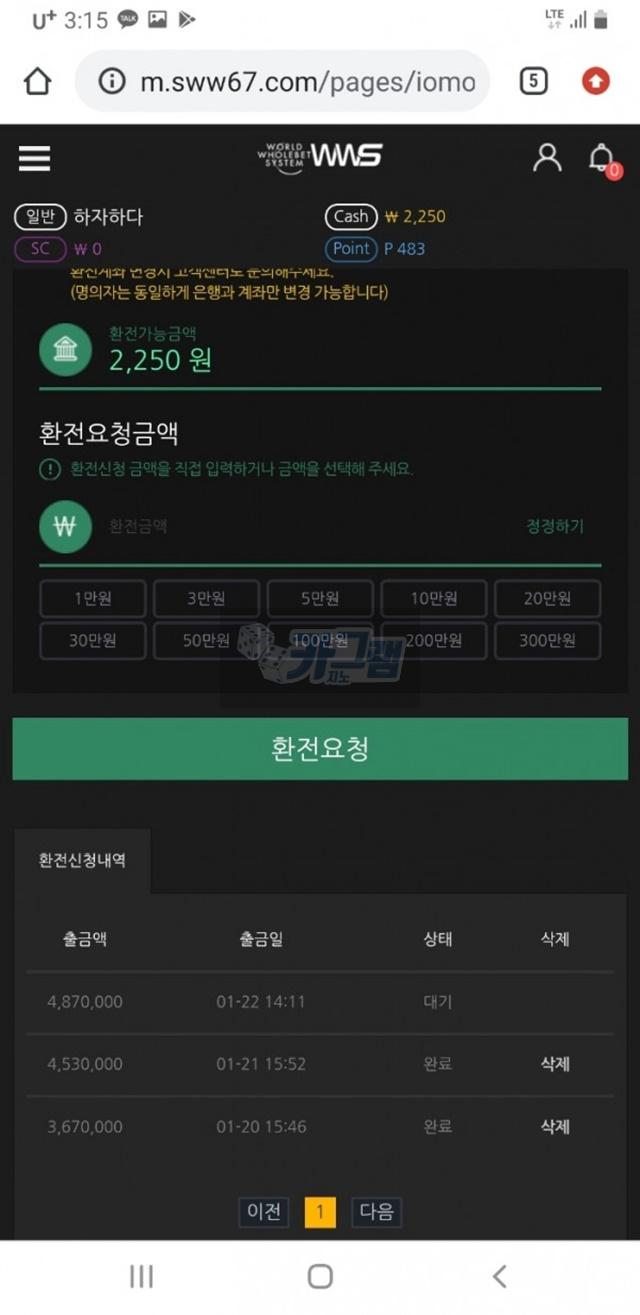This screenshot has height=1315, width=640.
Task: Choose the 20만원 amount
Action: (547, 599)
